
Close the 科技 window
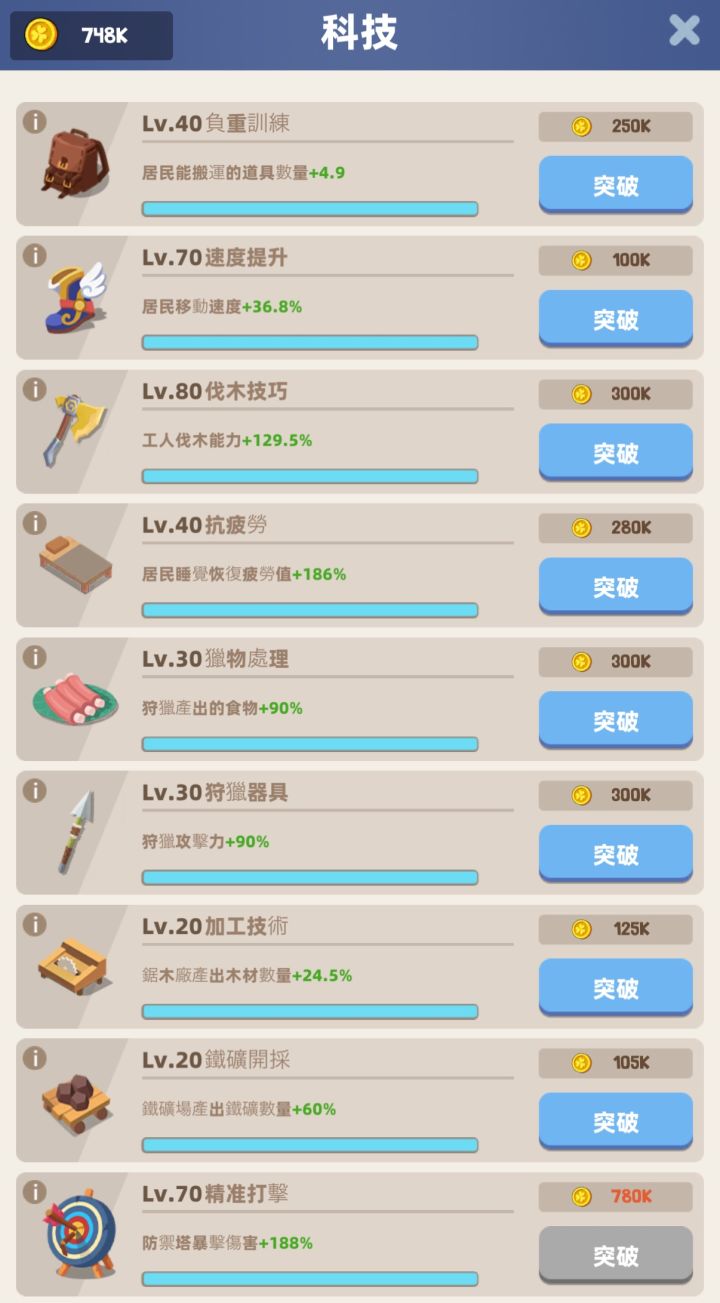[684, 29]
